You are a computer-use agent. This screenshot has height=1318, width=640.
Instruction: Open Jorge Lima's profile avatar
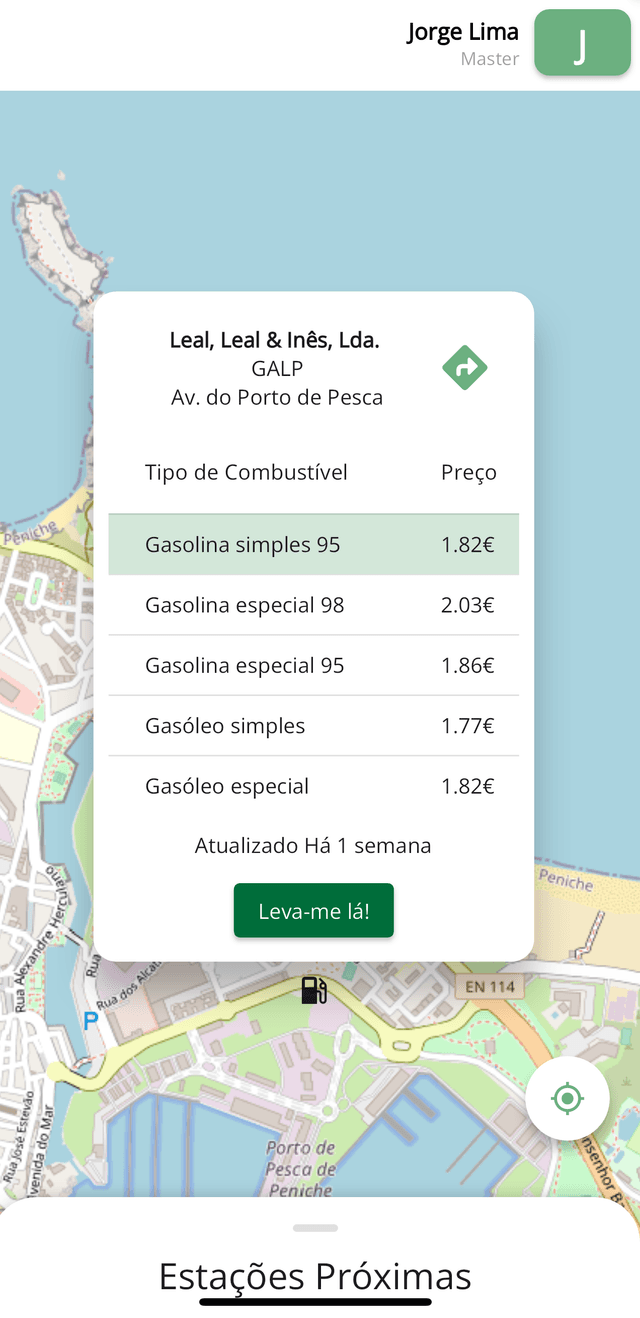(x=581, y=43)
